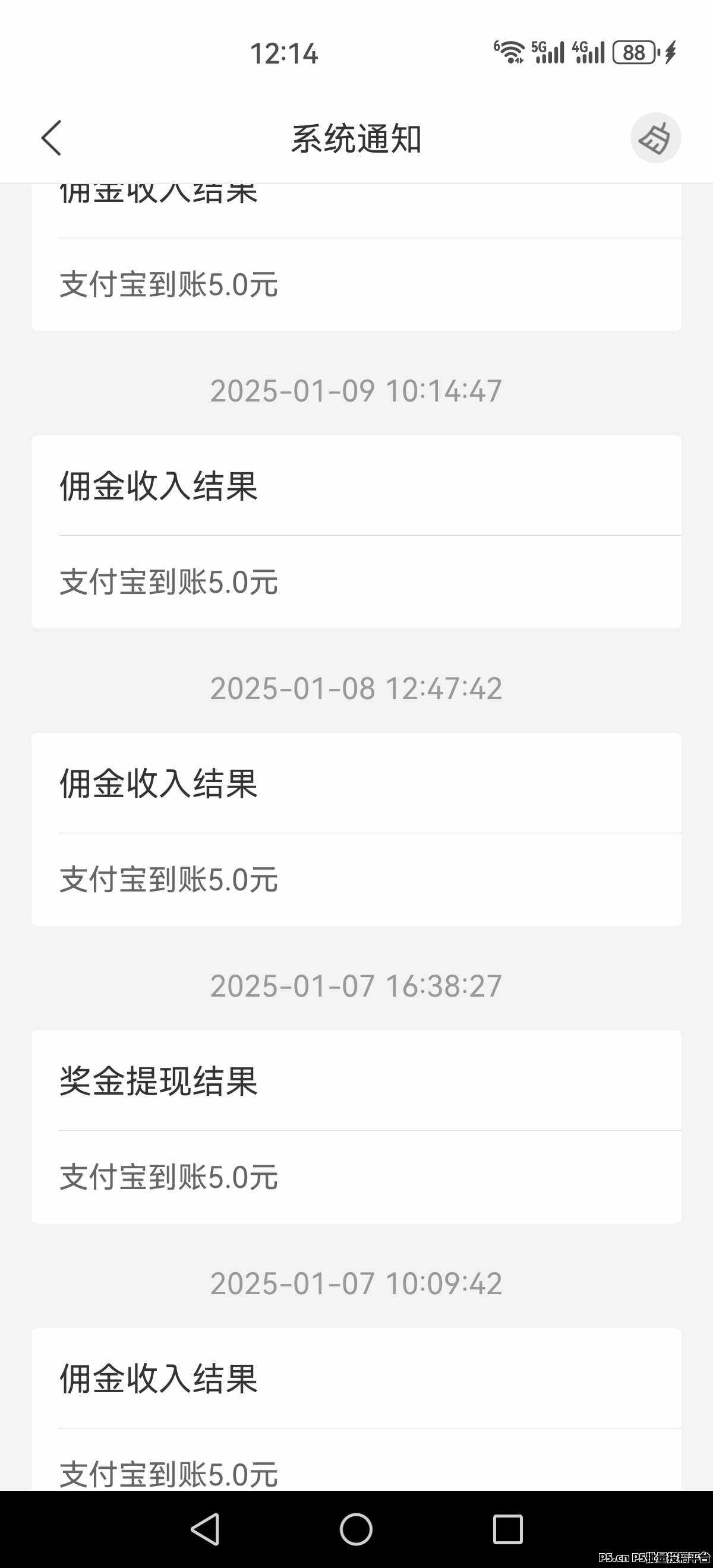The height and width of the screenshot is (1568, 713).
Task: Open the 佣金收入结果 notification from 2025-01-09
Action: pyautogui.click(x=356, y=532)
